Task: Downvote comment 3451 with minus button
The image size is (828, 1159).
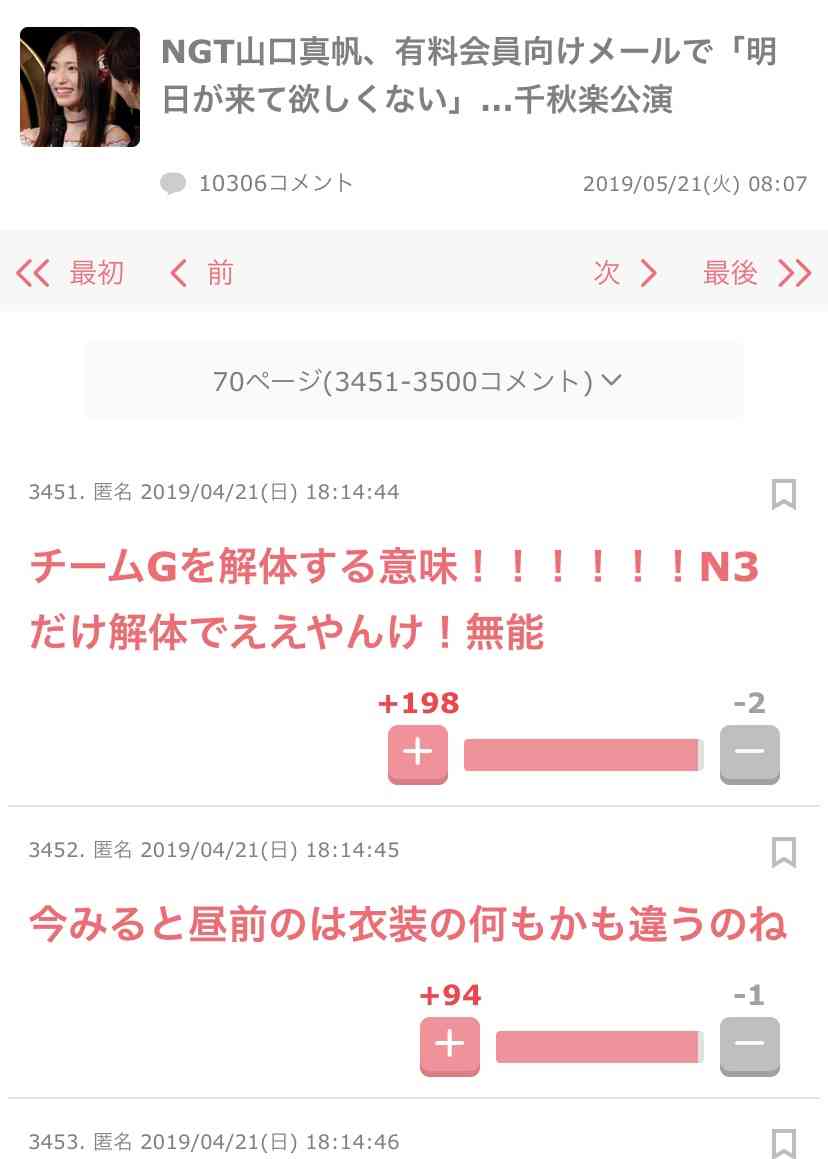Action: pos(749,753)
